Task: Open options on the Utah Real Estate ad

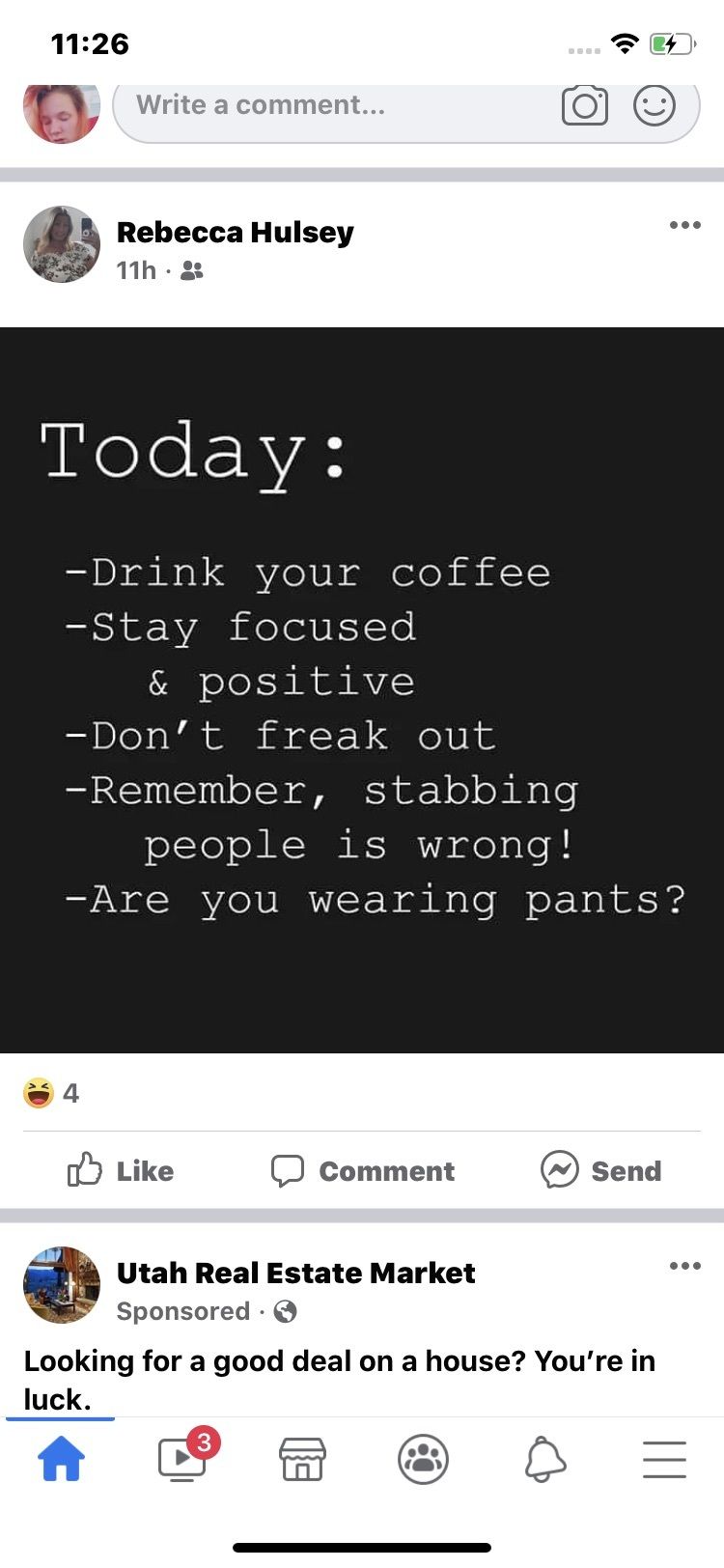Action: pos(684,1266)
